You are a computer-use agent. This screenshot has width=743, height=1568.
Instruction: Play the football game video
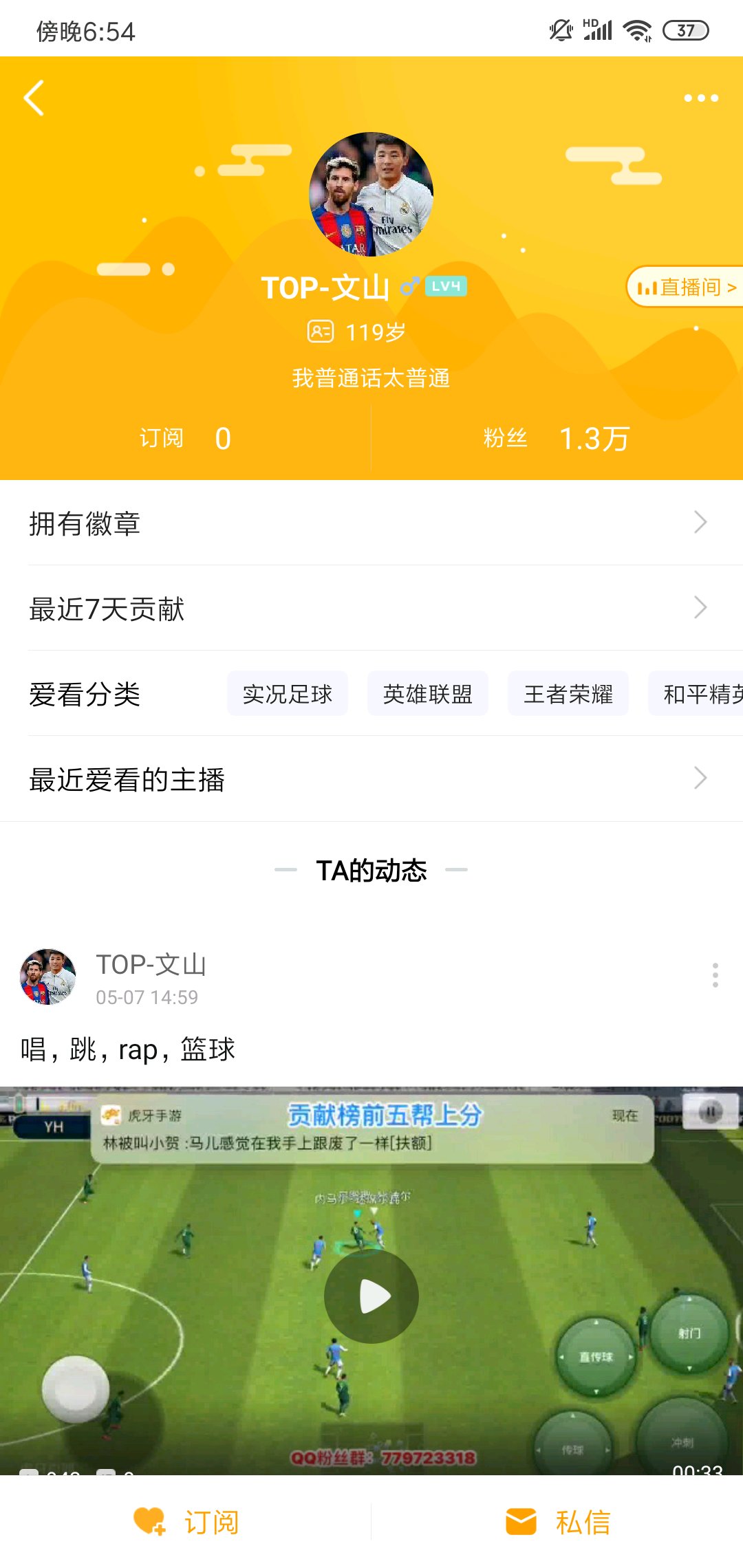[371, 1296]
